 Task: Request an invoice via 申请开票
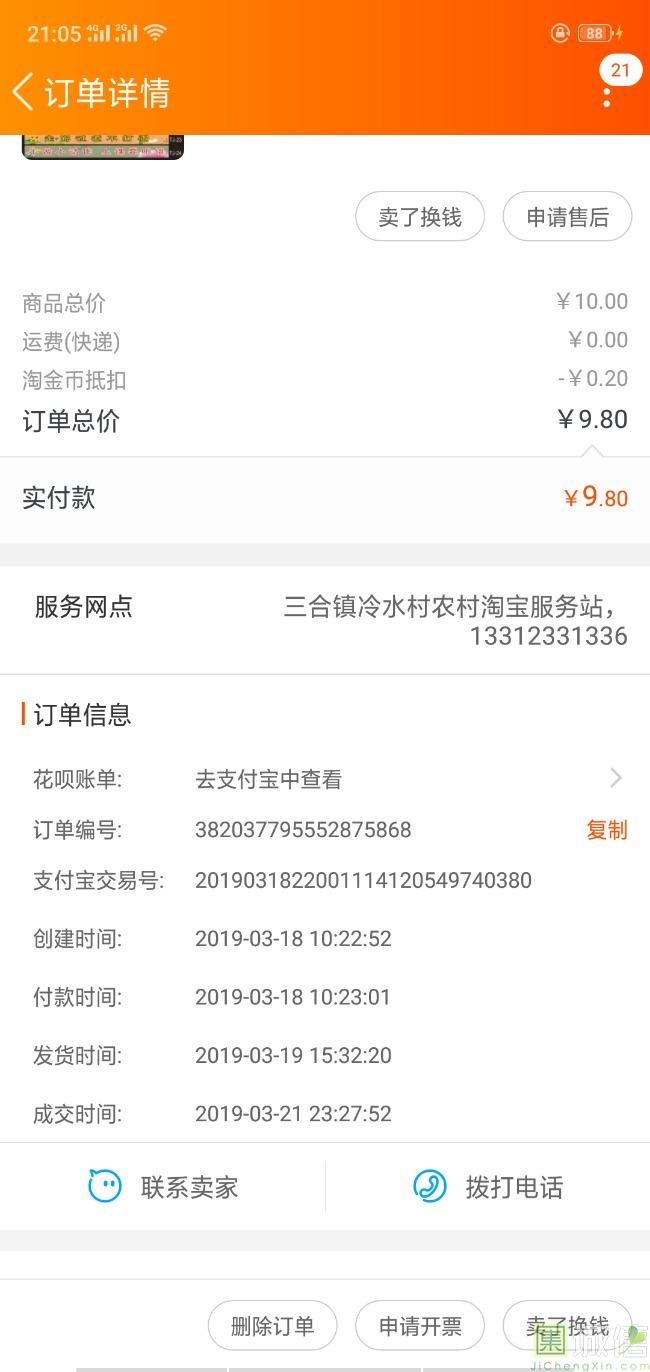point(420,1326)
